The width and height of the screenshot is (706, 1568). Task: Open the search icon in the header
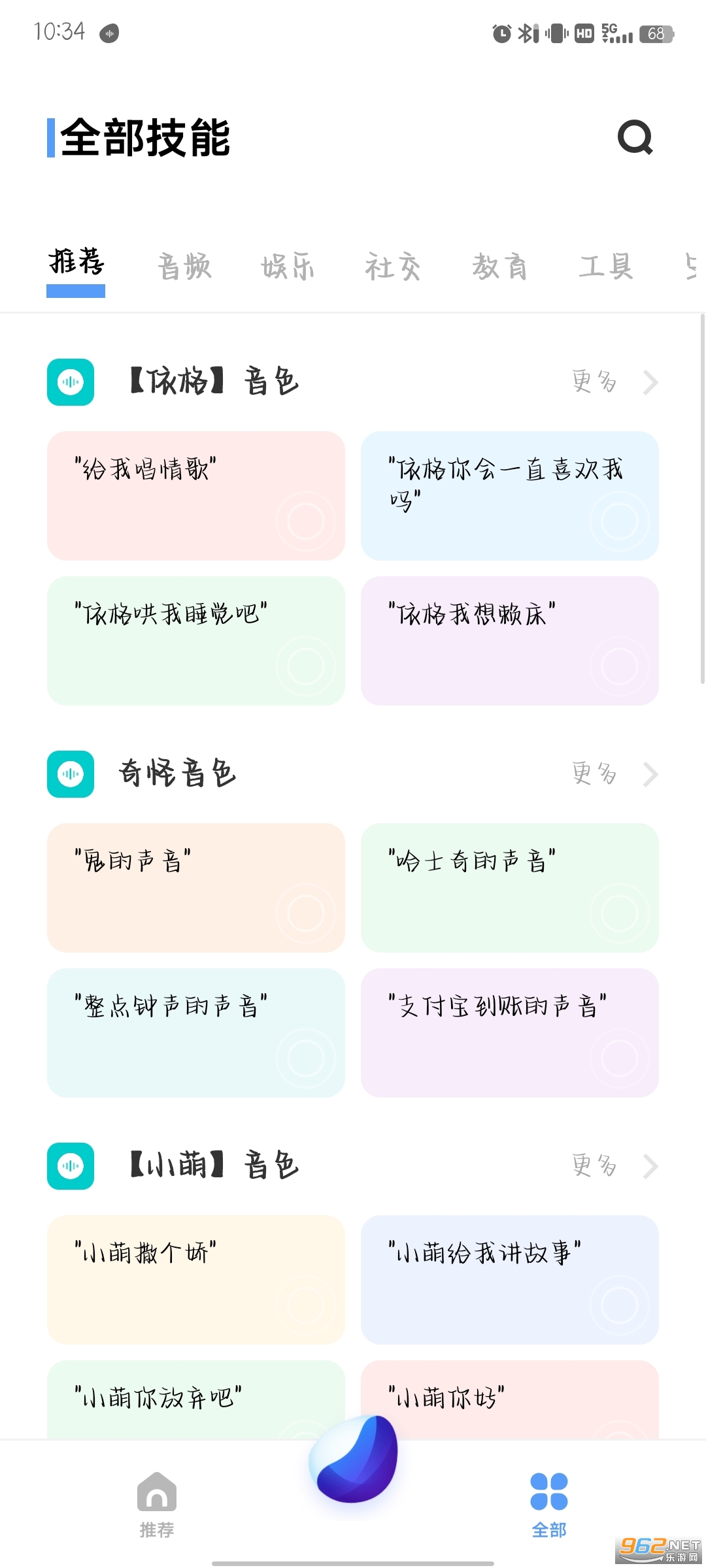pos(635,137)
